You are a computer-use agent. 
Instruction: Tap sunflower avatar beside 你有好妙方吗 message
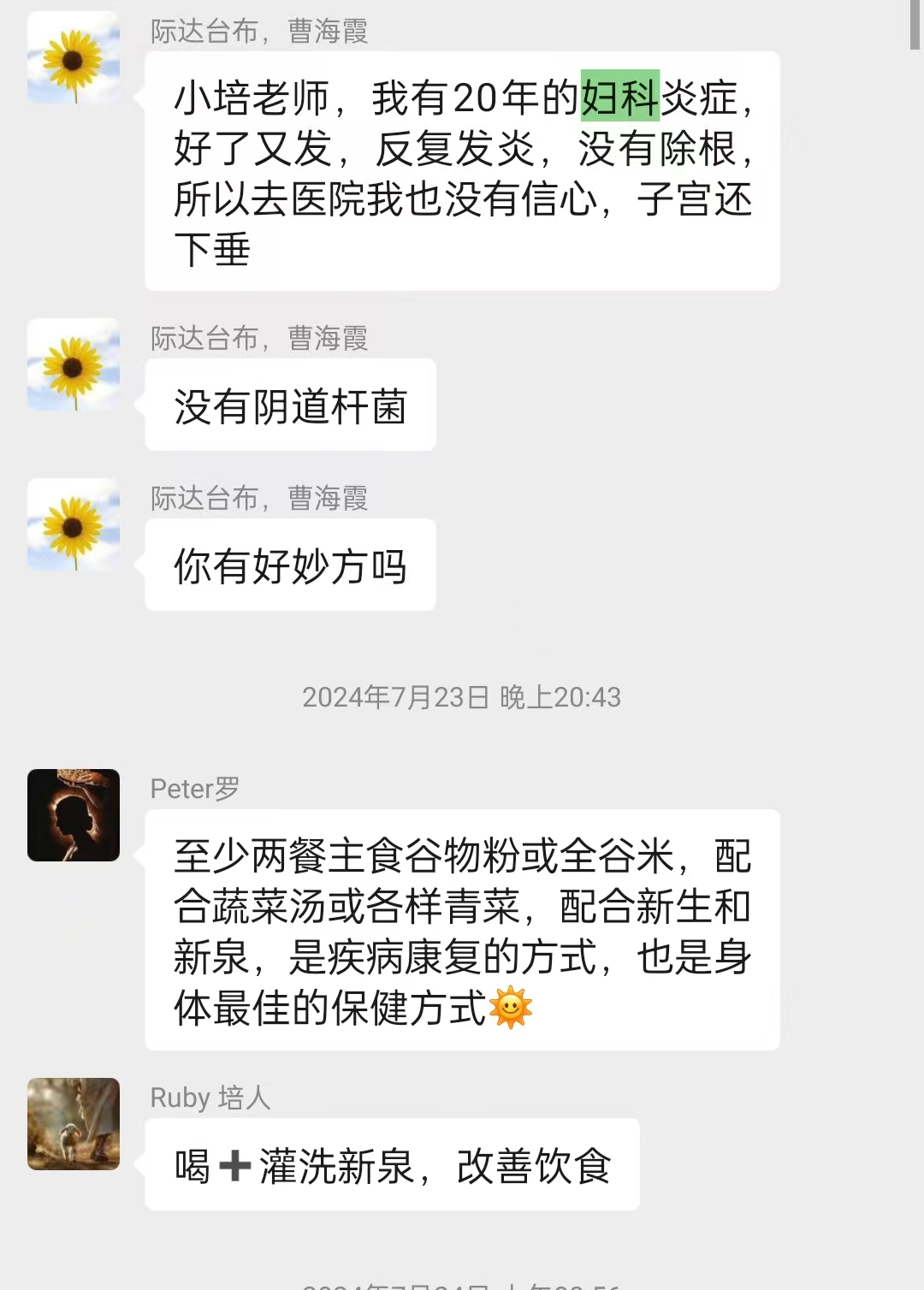click(x=74, y=524)
